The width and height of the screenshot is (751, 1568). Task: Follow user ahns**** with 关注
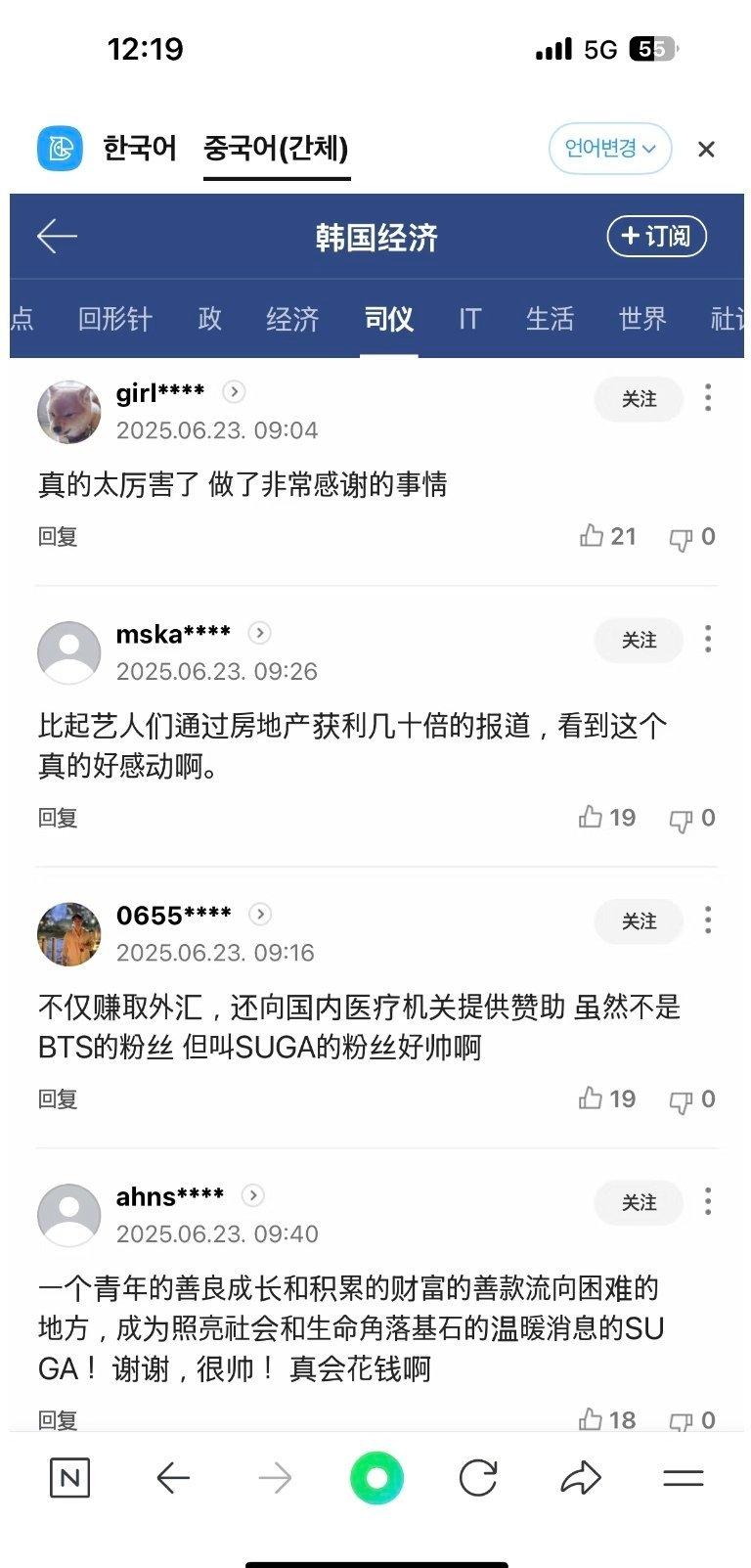pyautogui.click(x=639, y=1202)
